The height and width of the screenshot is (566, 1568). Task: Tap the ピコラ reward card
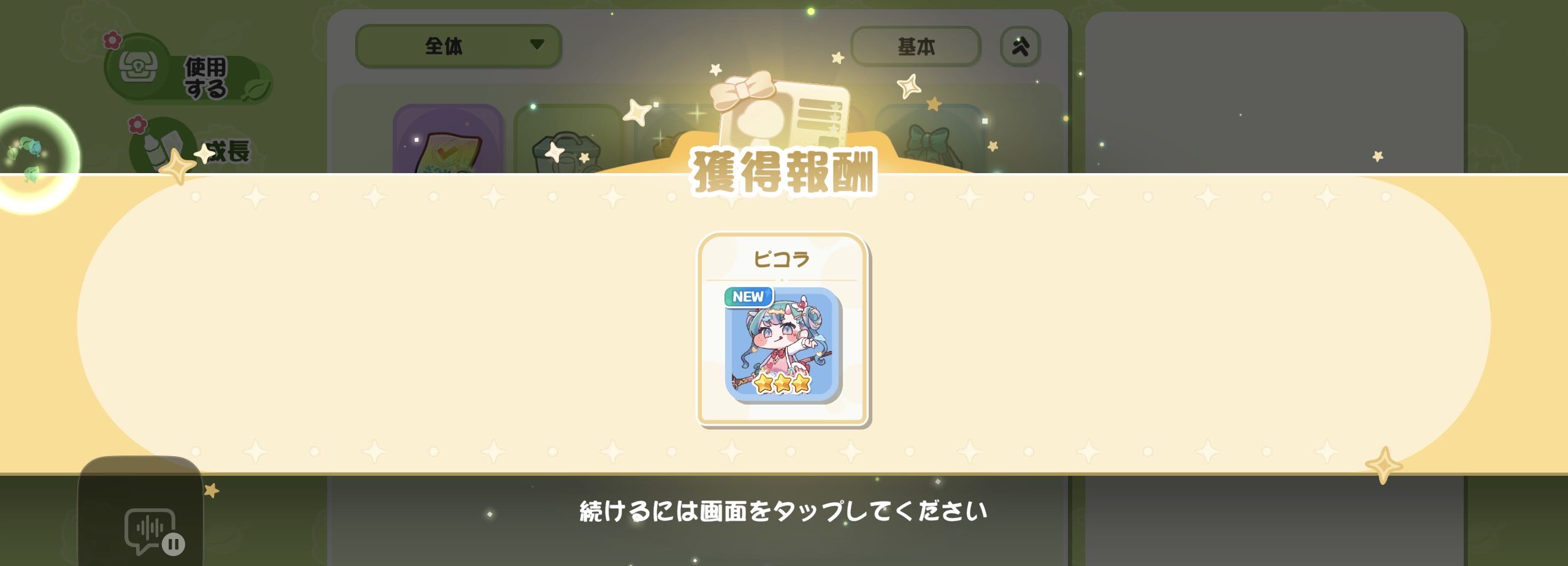(x=783, y=330)
